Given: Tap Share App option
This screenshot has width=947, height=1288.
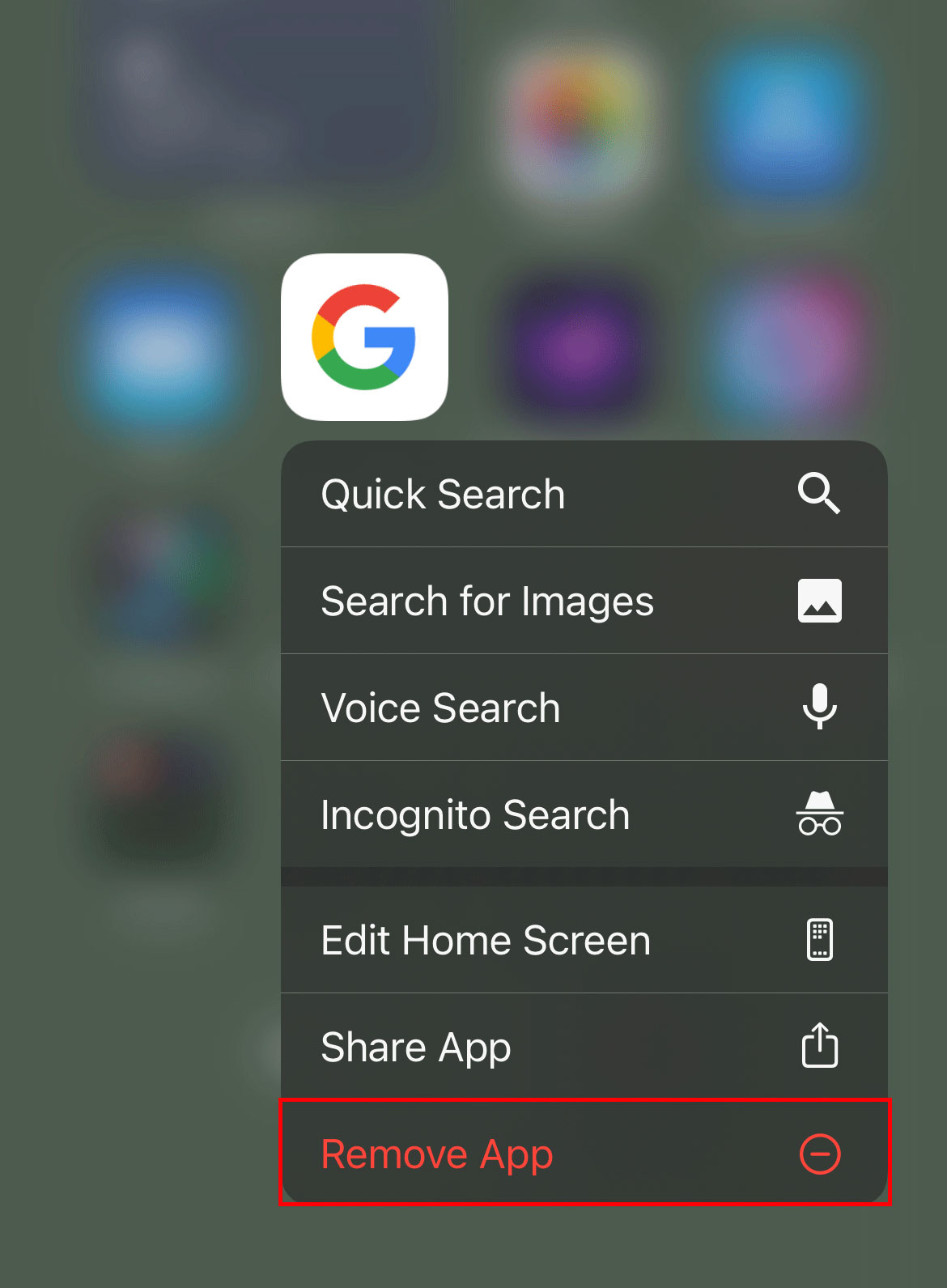Looking at the screenshot, I should [x=583, y=1047].
